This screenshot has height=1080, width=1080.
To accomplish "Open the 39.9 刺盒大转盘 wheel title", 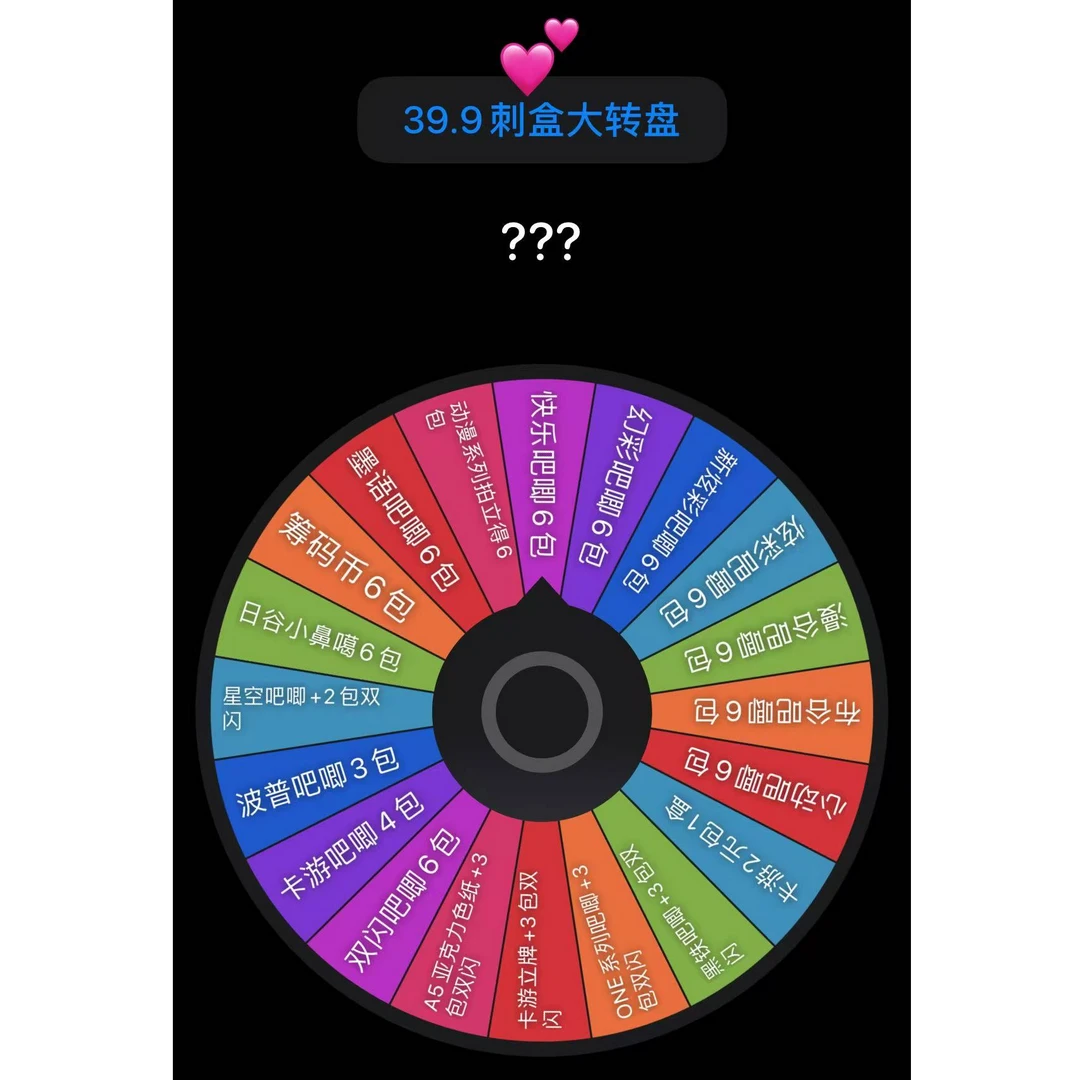I will (541, 120).
